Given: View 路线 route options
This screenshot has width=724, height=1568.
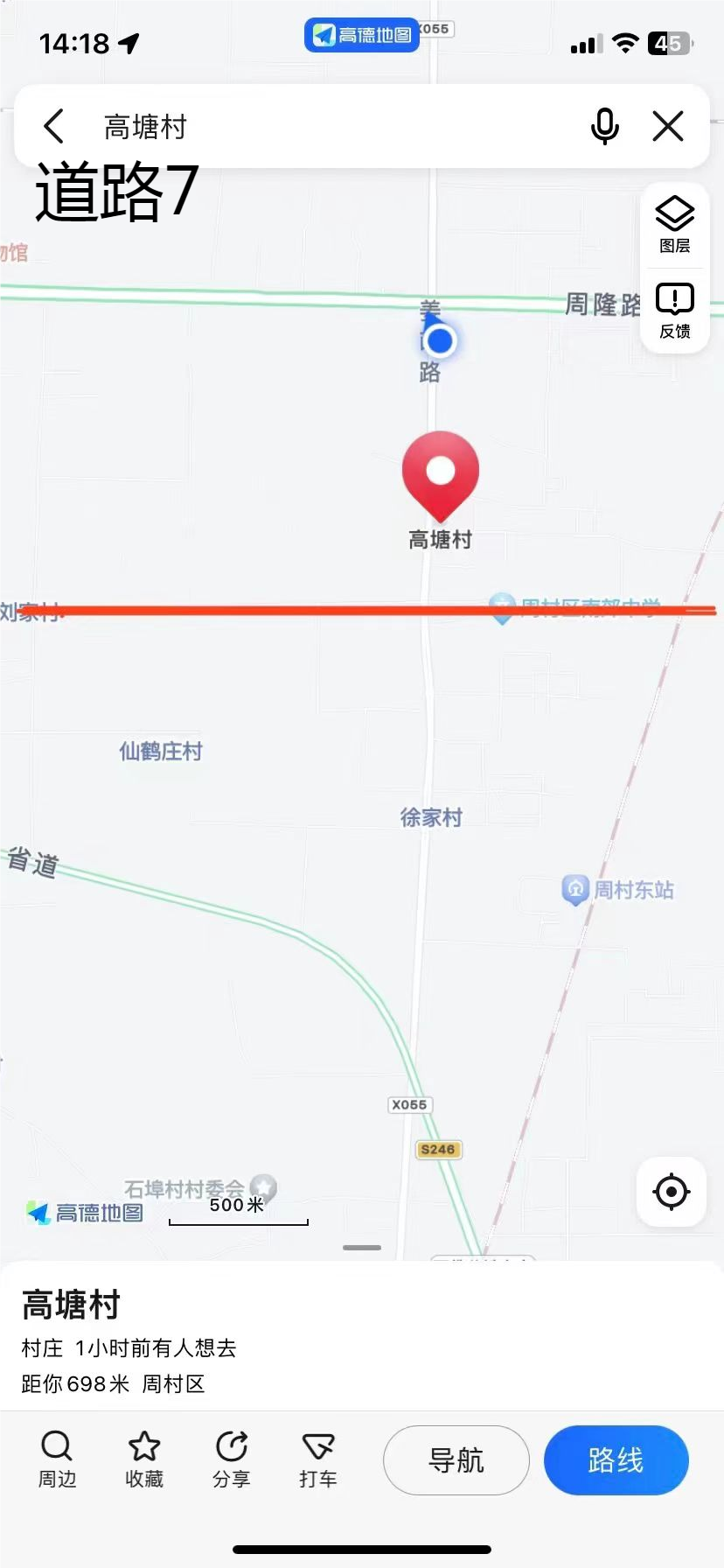Looking at the screenshot, I should (x=616, y=1460).
